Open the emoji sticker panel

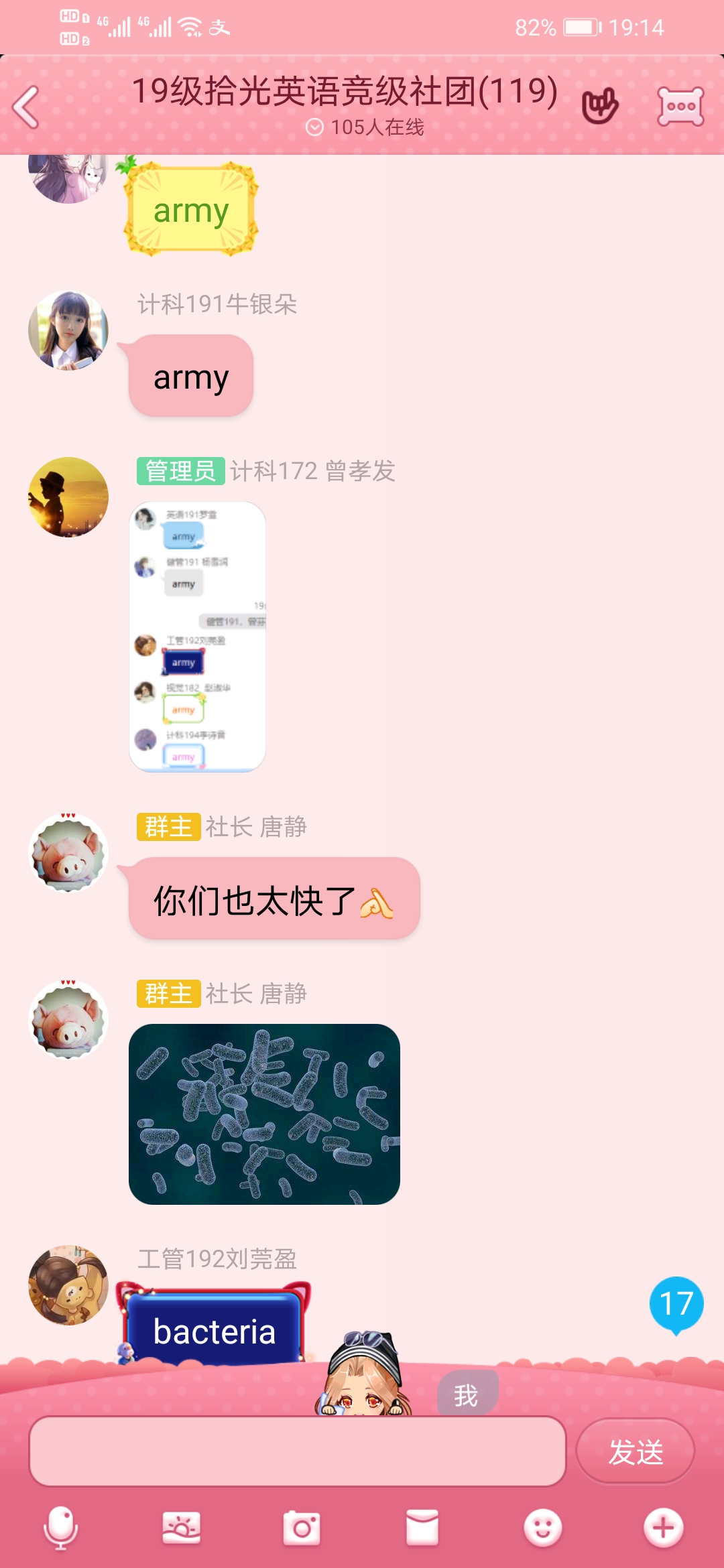tap(542, 1528)
